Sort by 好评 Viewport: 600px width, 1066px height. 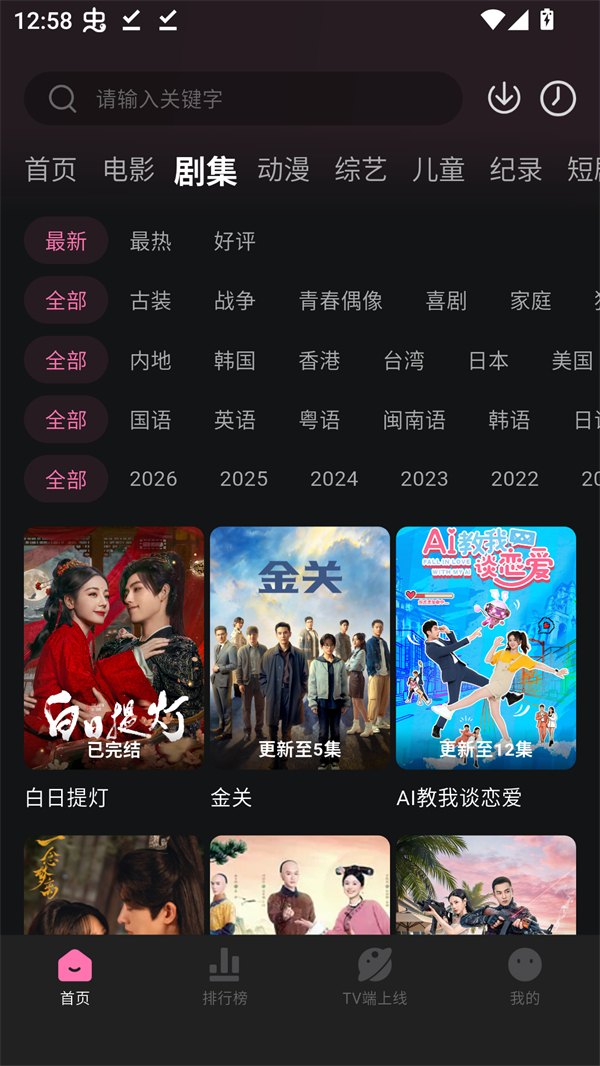[235, 241]
